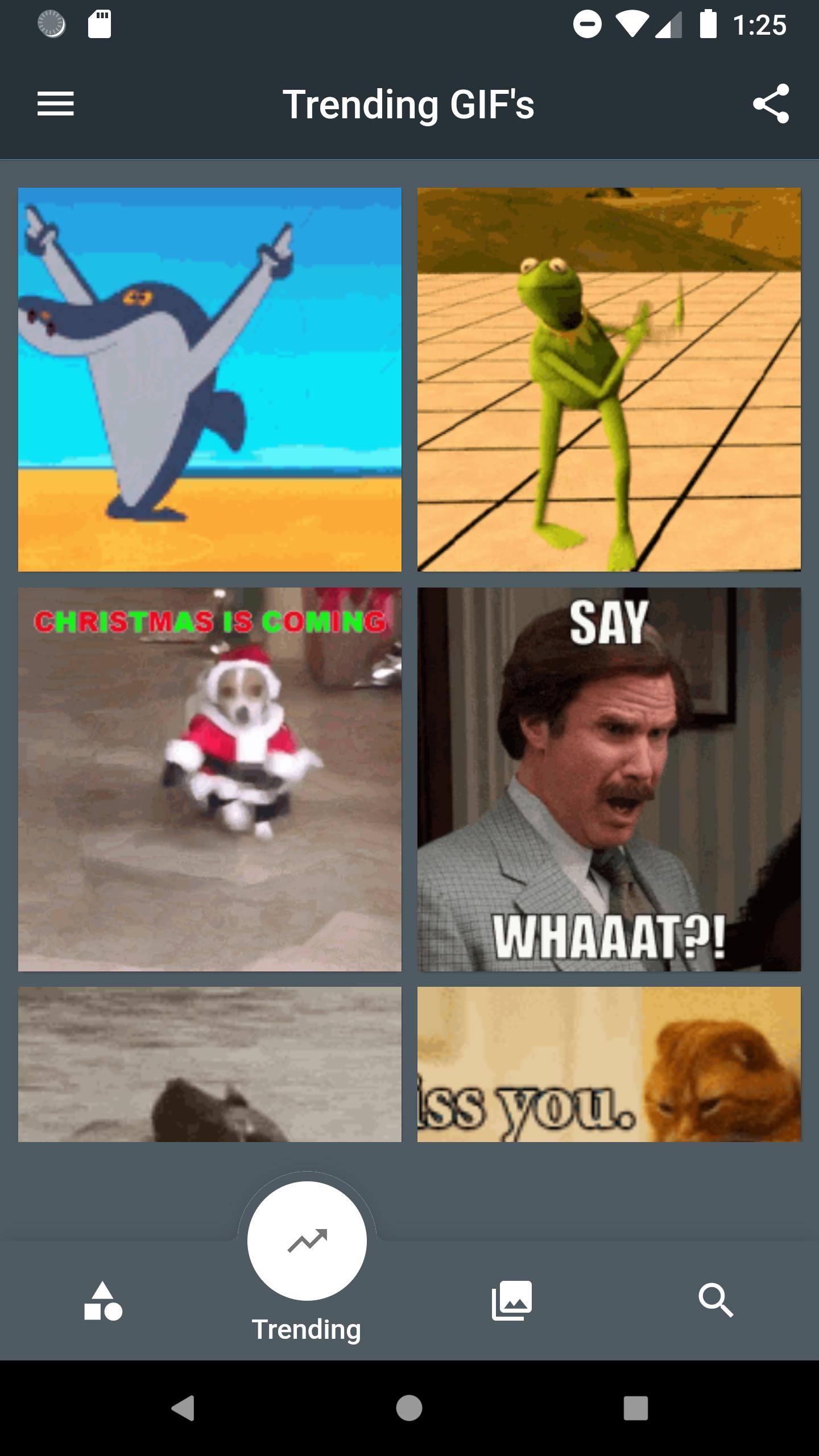This screenshot has width=819, height=1456.
Task: Open the dancing shark GIF
Action: click(210, 379)
